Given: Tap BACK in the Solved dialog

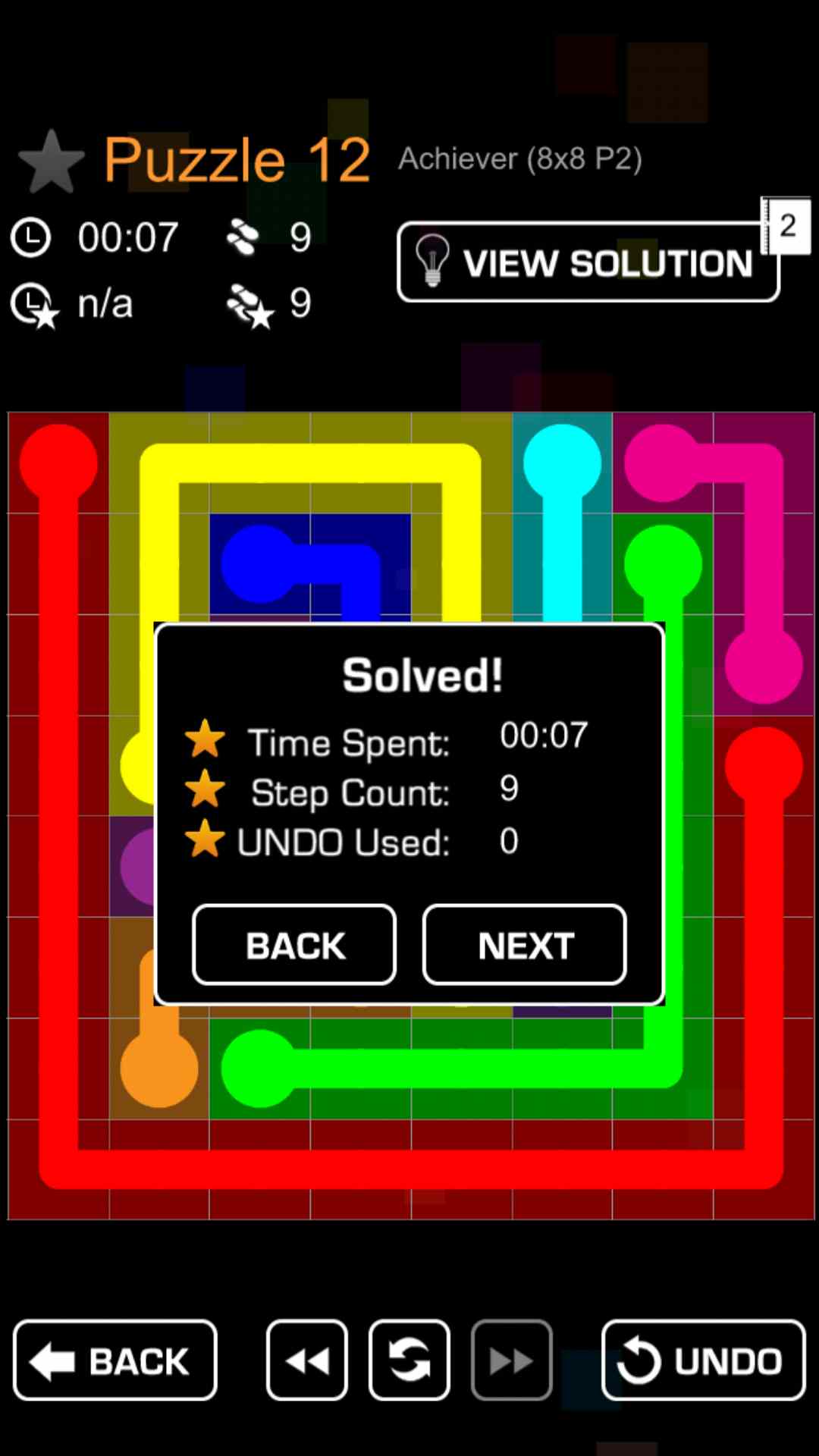Looking at the screenshot, I should pos(294,945).
